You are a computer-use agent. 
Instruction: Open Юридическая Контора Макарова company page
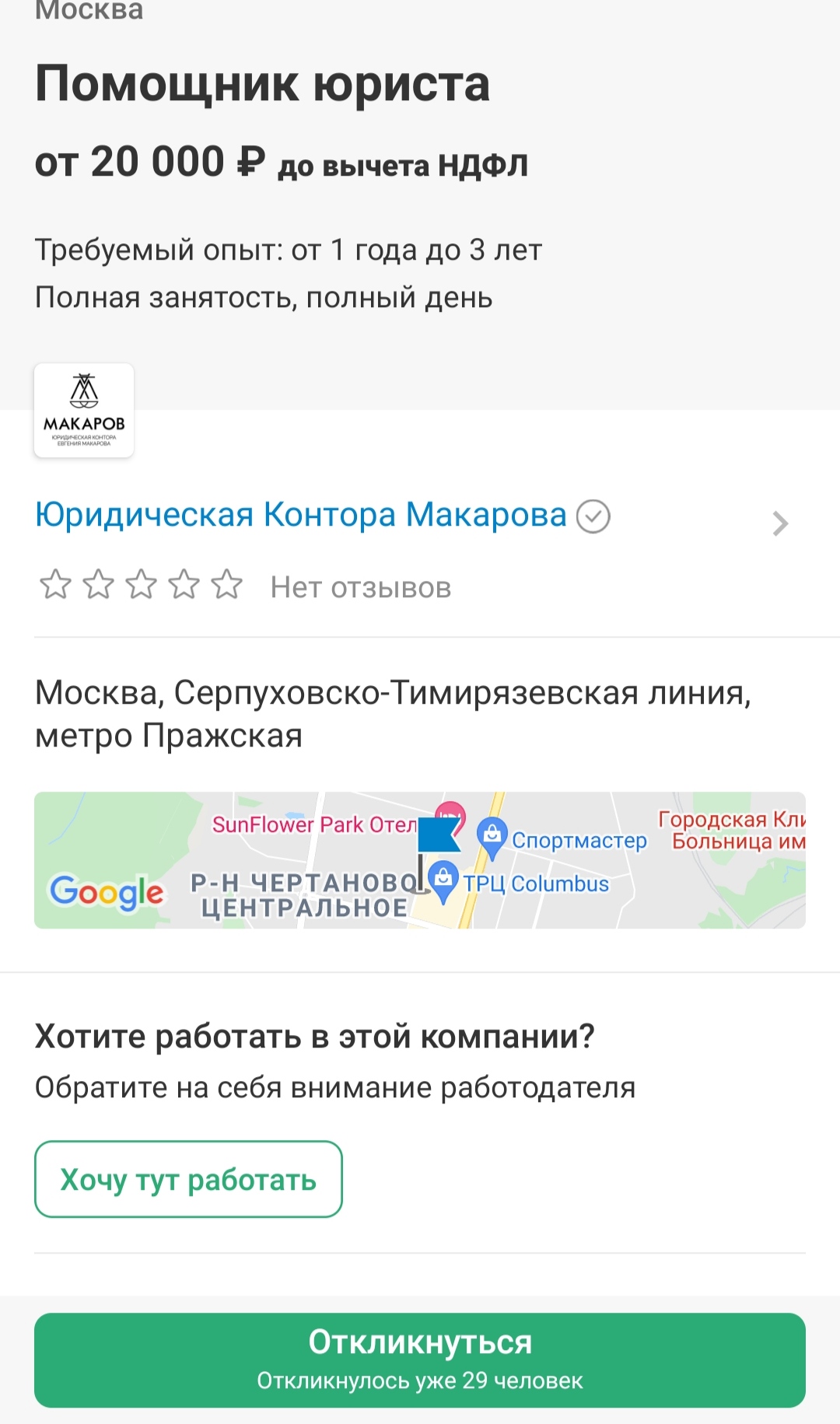point(300,515)
